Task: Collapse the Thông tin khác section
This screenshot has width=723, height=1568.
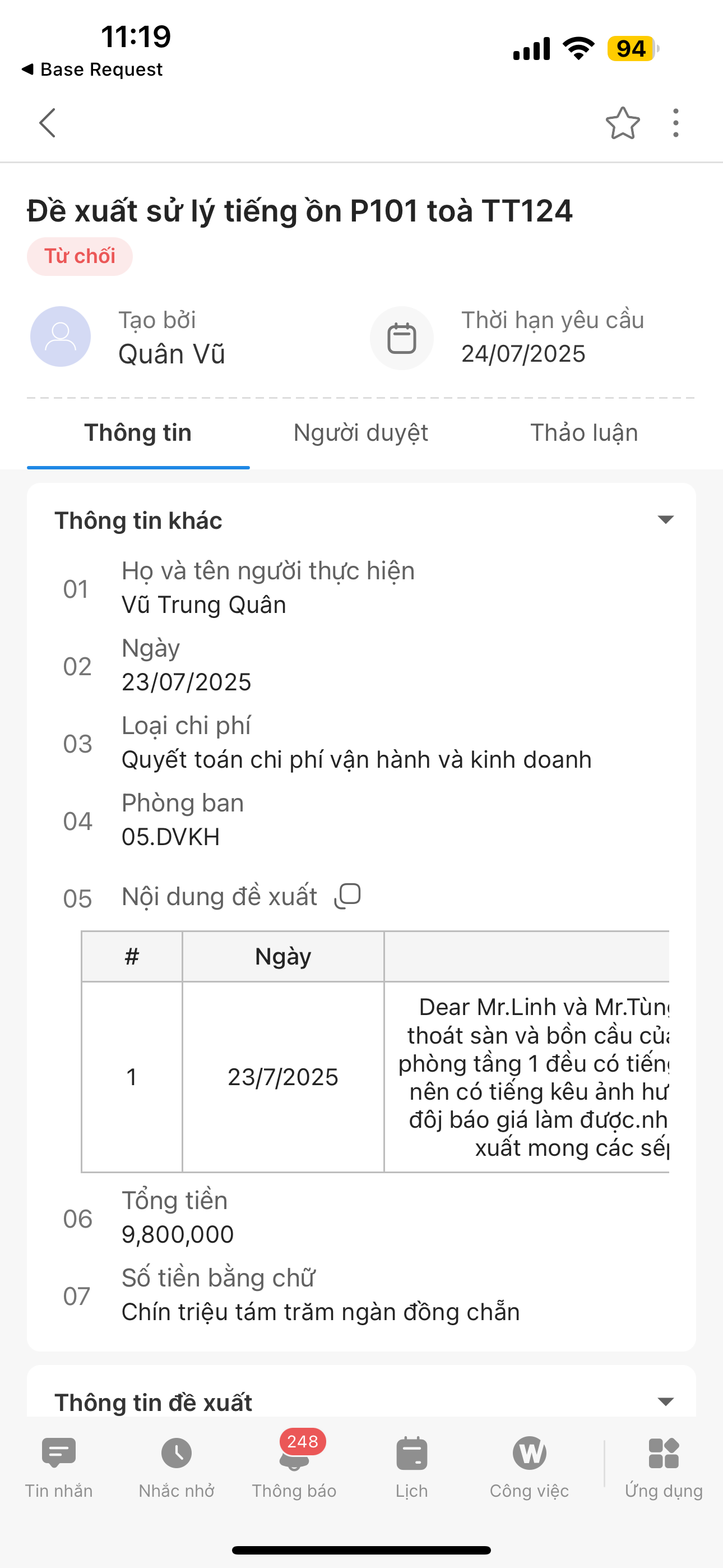Action: (665, 520)
